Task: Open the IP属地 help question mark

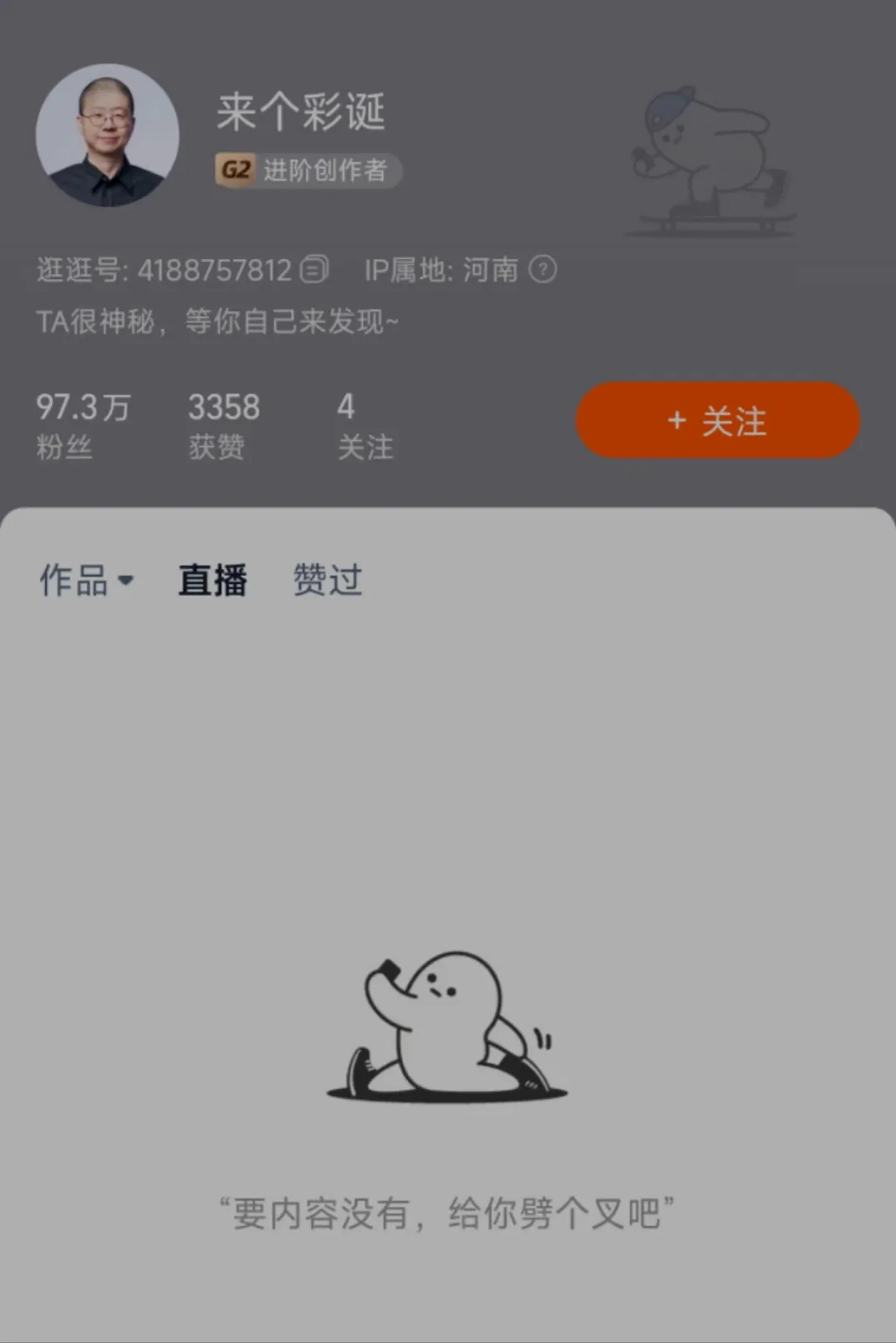Action: [x=543, y=269]
